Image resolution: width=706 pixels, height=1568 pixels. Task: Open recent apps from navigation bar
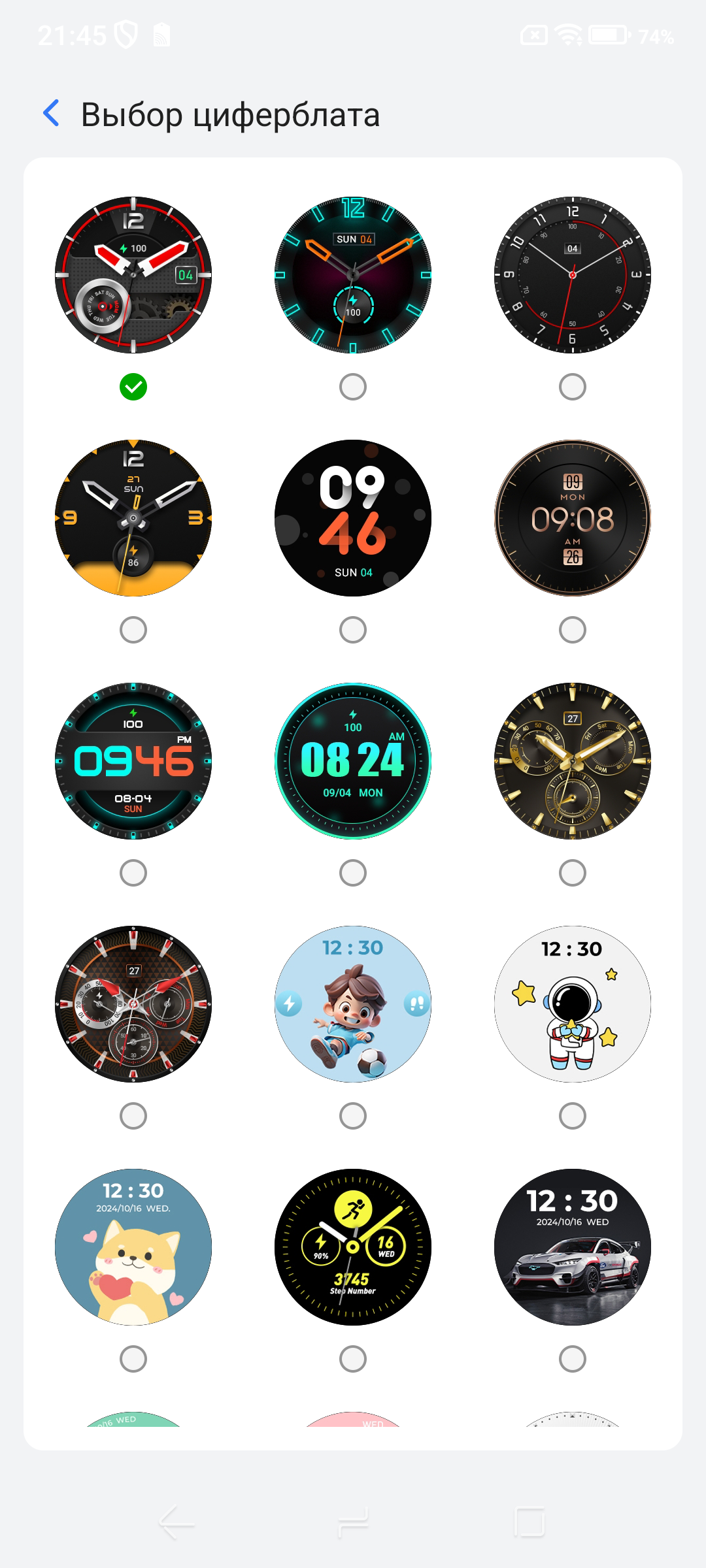(529, 1523)
